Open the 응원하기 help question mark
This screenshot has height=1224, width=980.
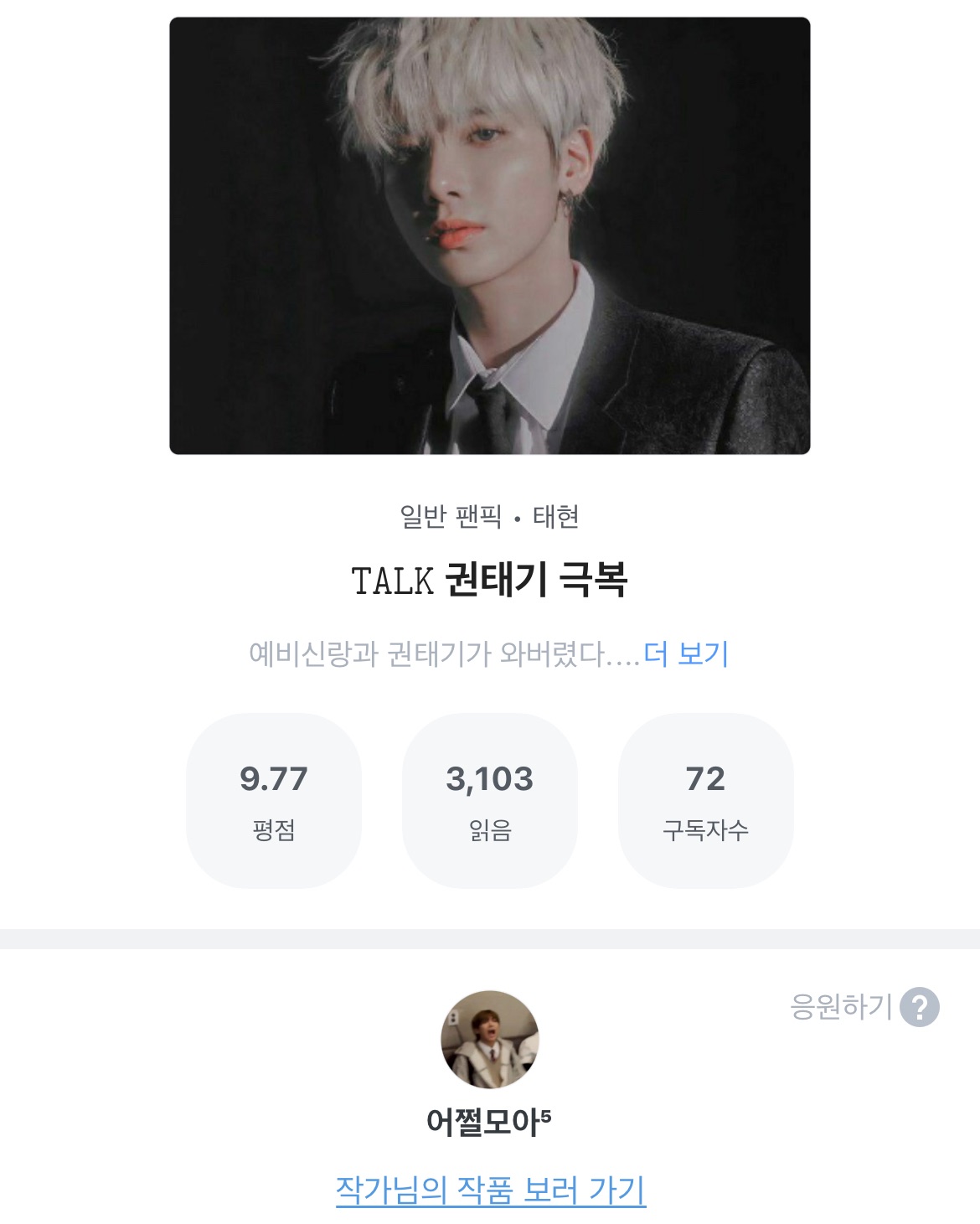click(919, 1006)
